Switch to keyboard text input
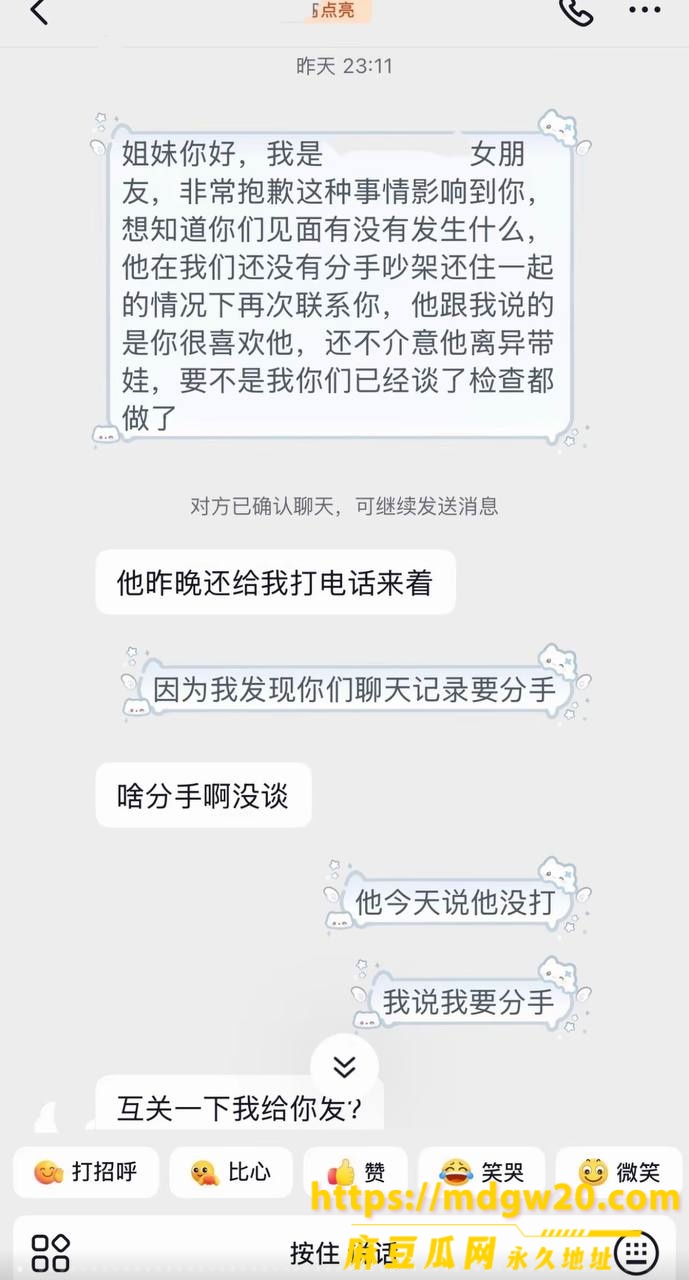The height and width of the screenshot is (1280, 689). click(636, 1252)
